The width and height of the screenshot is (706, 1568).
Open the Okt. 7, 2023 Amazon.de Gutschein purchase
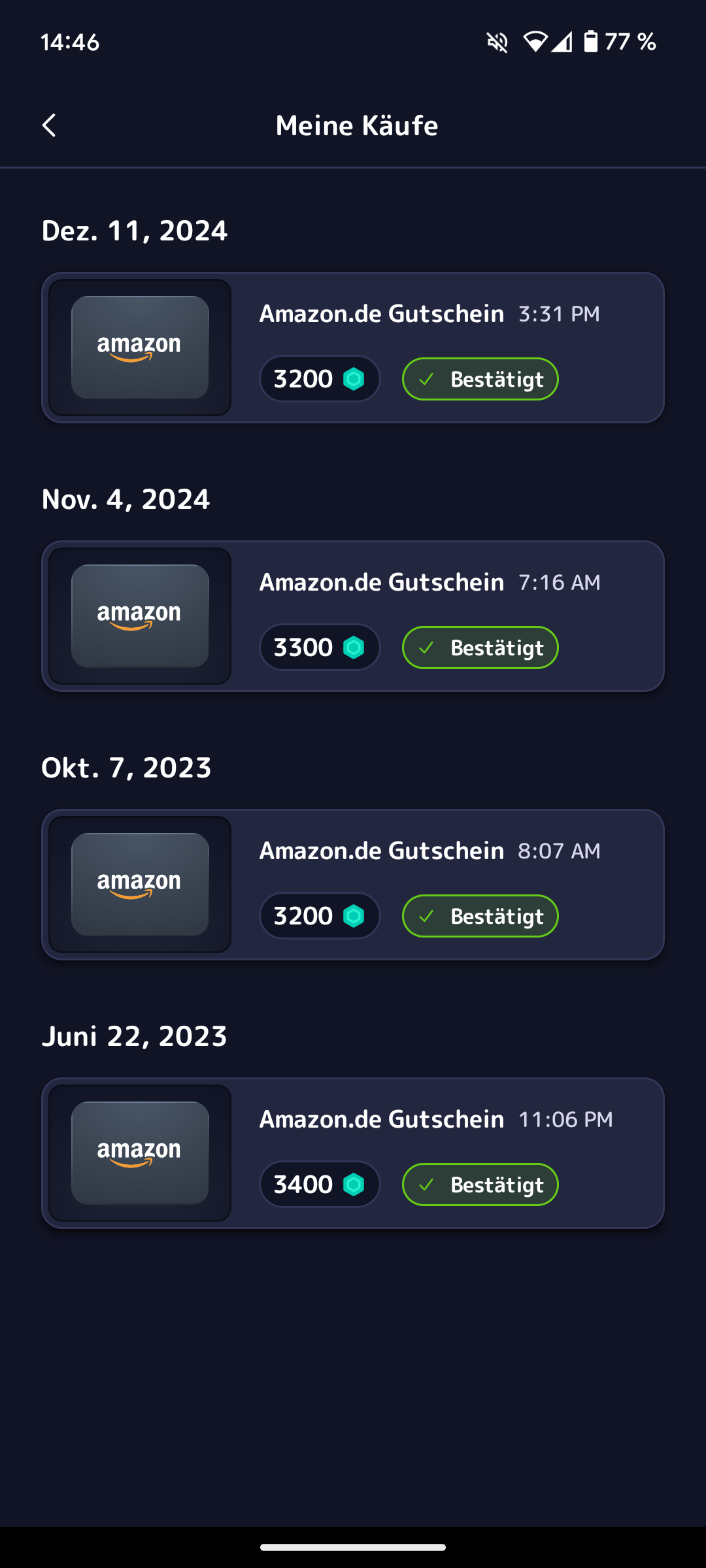(353, 885)
